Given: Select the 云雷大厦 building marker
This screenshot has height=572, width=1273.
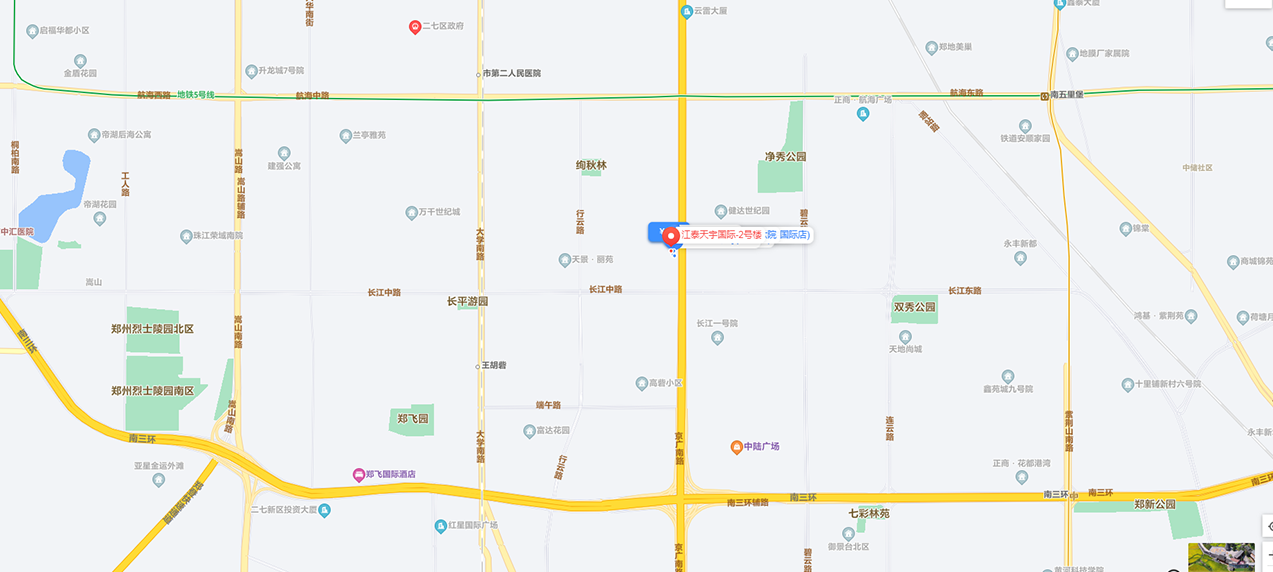Looking at the screenshot, I should (686, 12).
